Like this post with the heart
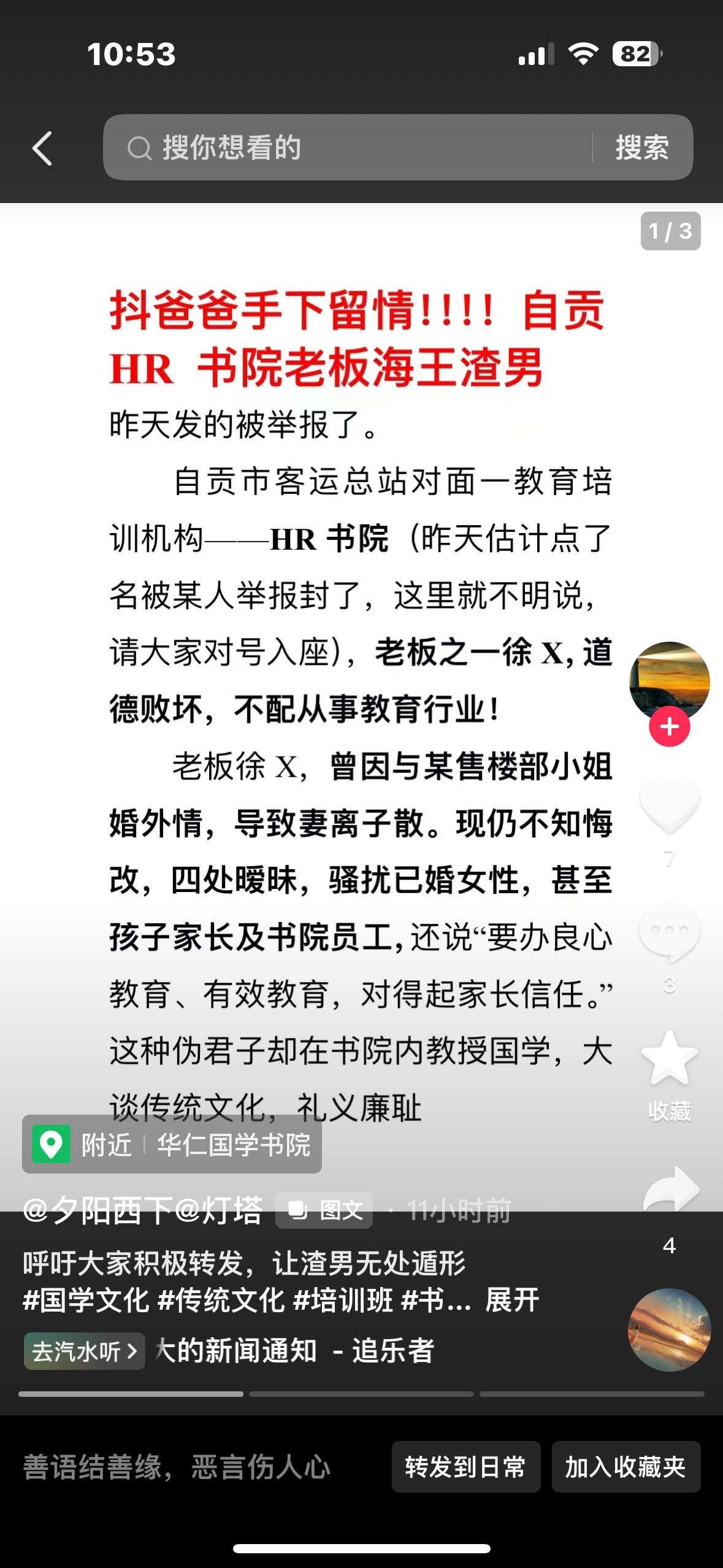The height and width of the screenshot is (1568, 723). pyautogui.click(x=669, y=805)
